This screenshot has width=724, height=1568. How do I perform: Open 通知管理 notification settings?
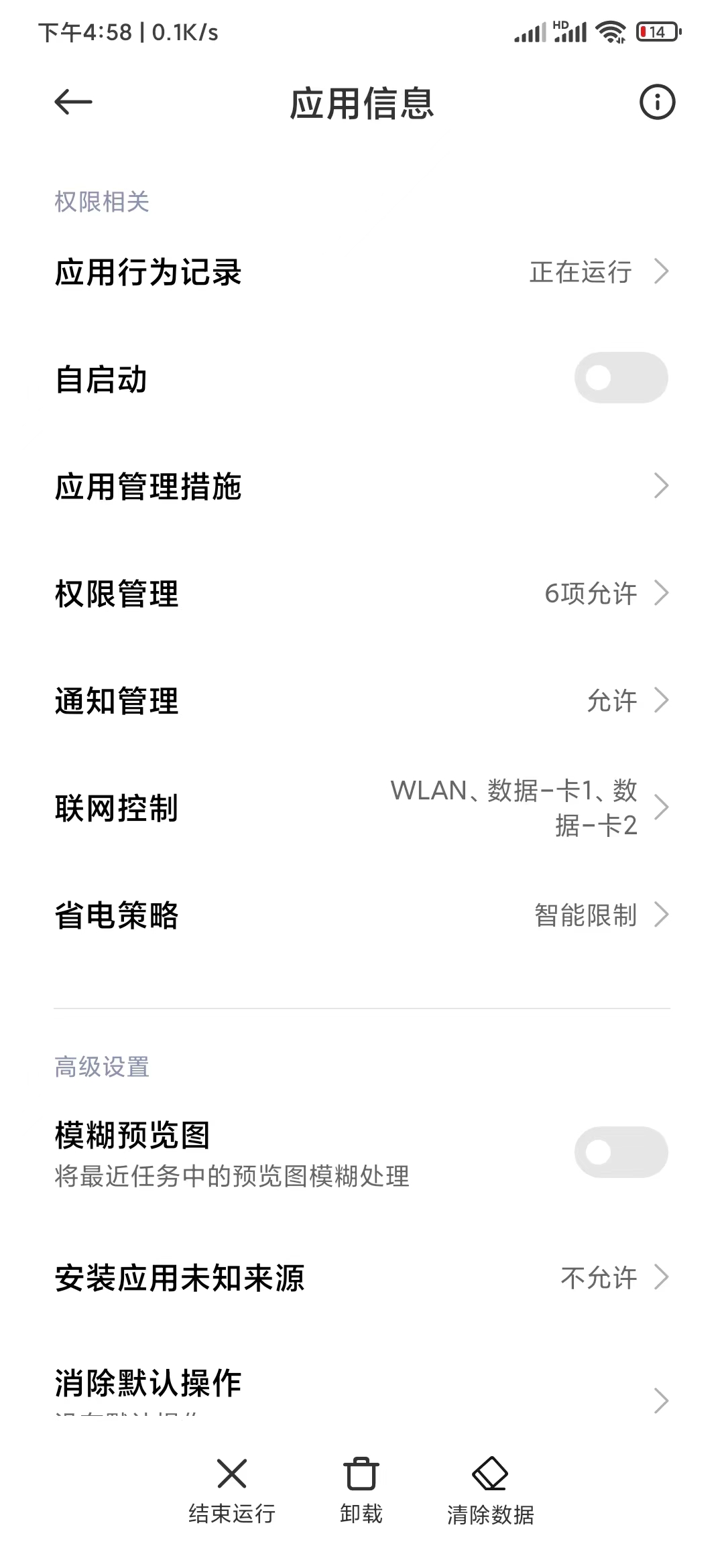click(362, 700)
